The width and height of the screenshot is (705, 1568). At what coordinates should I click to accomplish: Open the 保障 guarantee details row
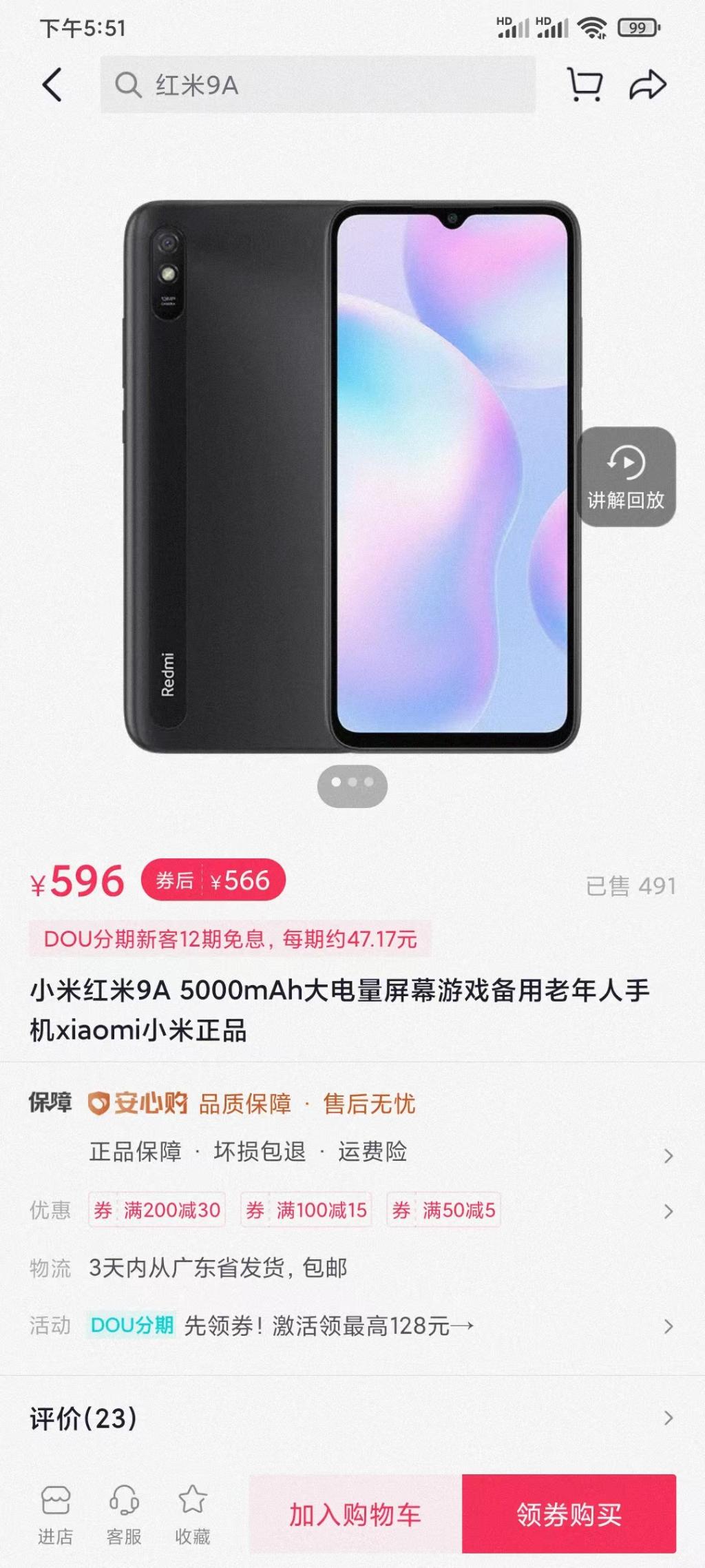[x=352, y=1127]
